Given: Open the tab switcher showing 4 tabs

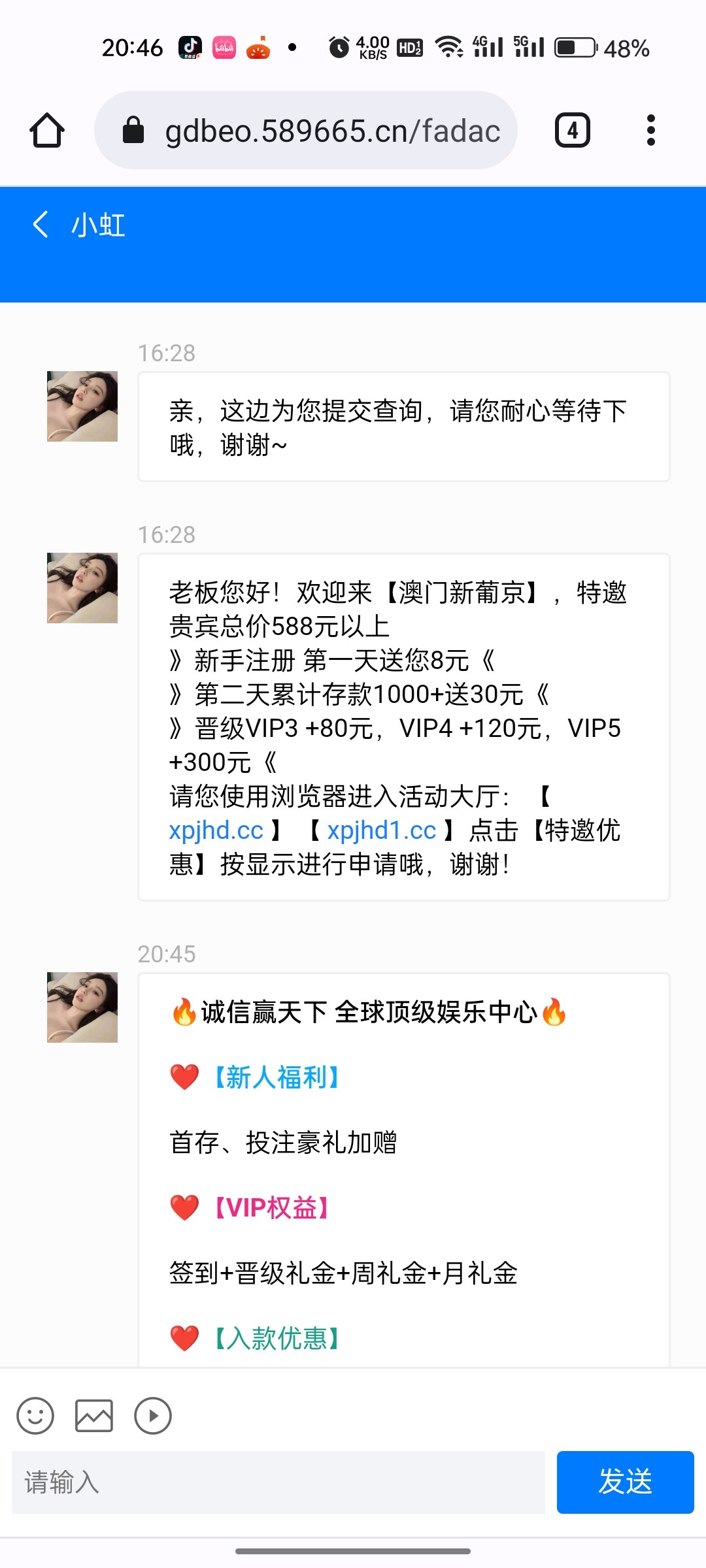Looking at the screenshot, I should click(x=573, y=130).
